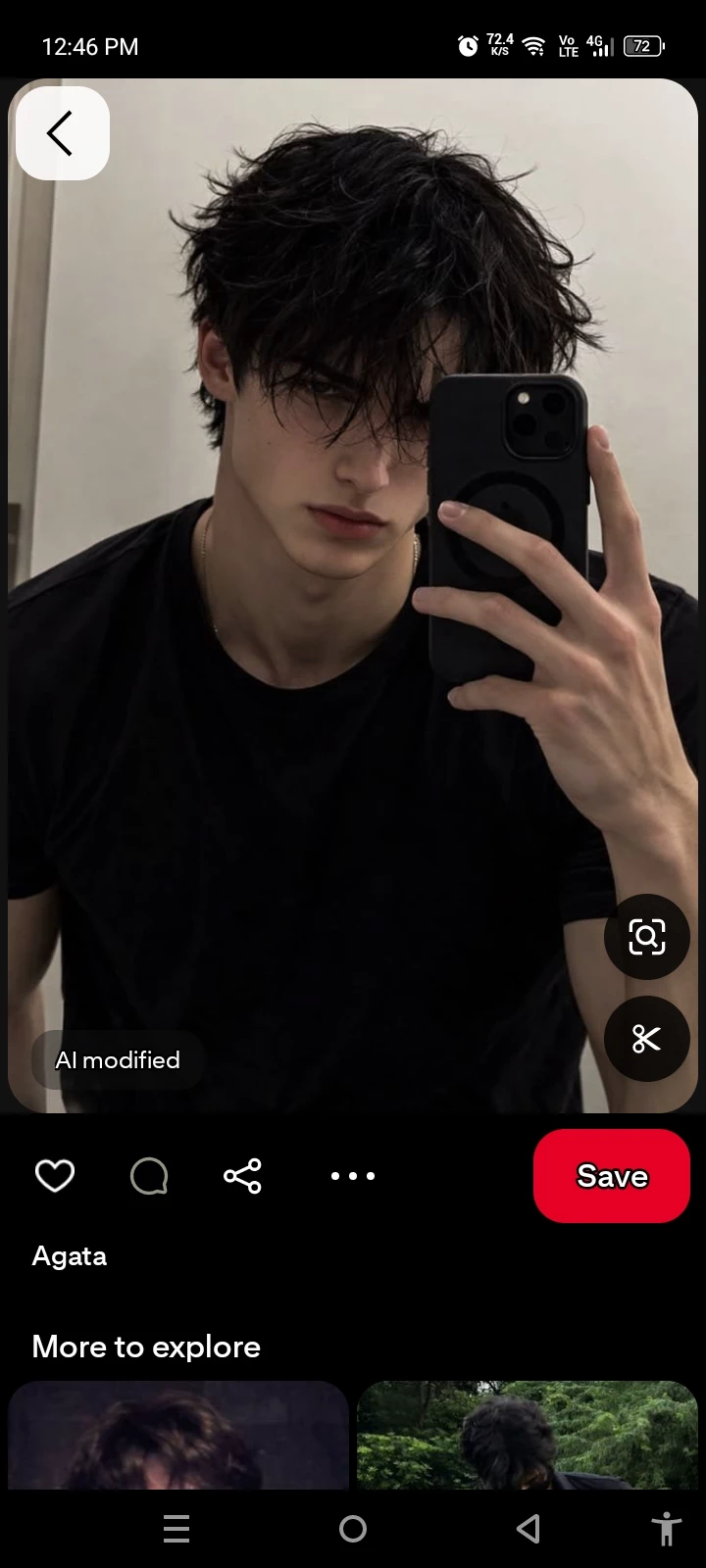
Task: Start visual search on the image
Action: [646, 937]
